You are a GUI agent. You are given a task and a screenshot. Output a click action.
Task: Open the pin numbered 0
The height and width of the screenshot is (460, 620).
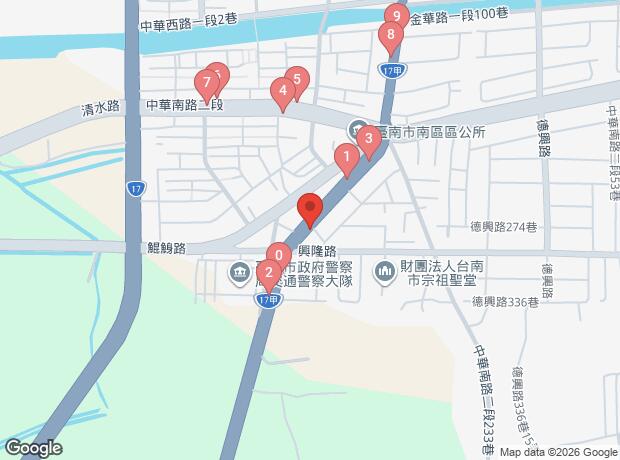coord(281,253)
